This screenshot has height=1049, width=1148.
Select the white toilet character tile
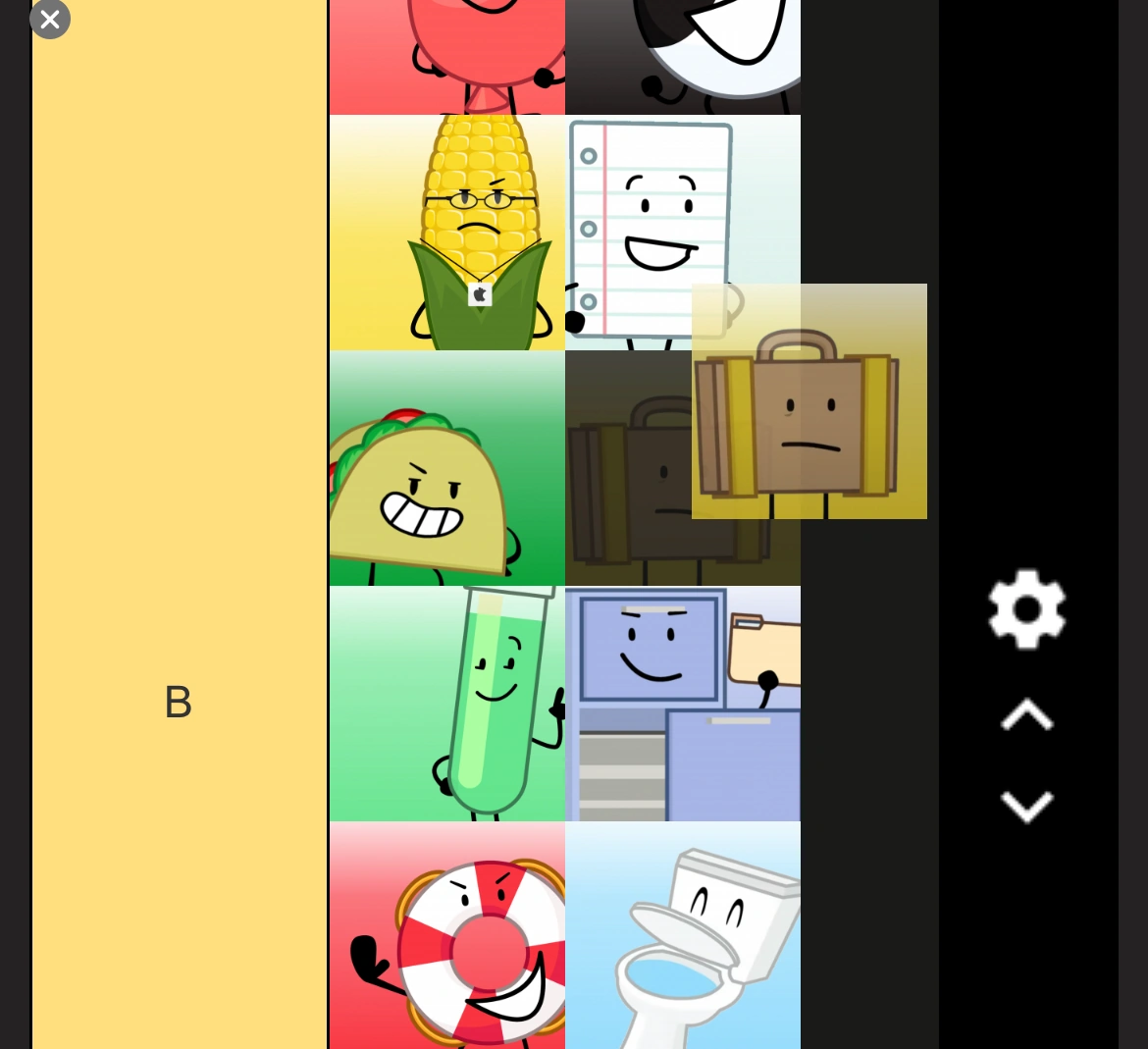point(683,935)
